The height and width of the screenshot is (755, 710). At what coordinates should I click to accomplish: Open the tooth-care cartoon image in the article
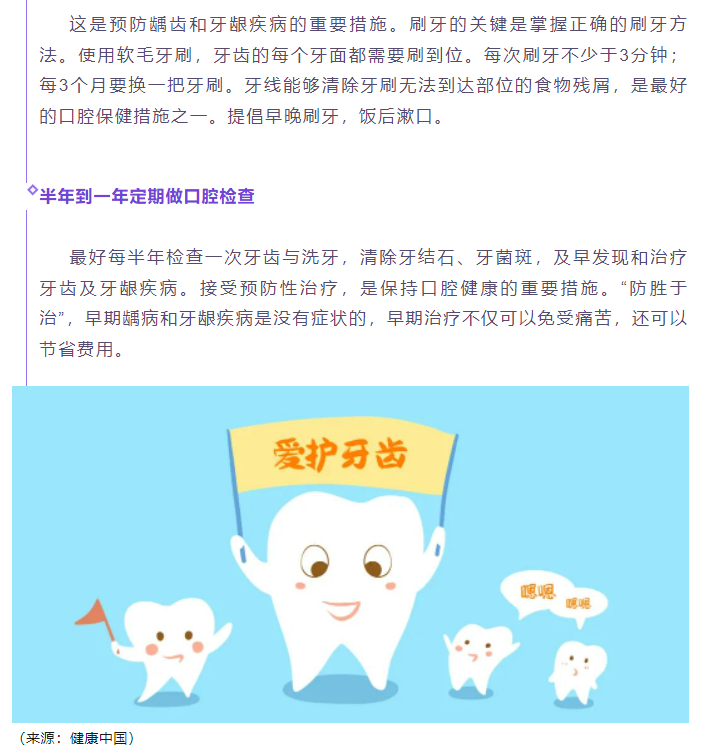pos(350,554)
